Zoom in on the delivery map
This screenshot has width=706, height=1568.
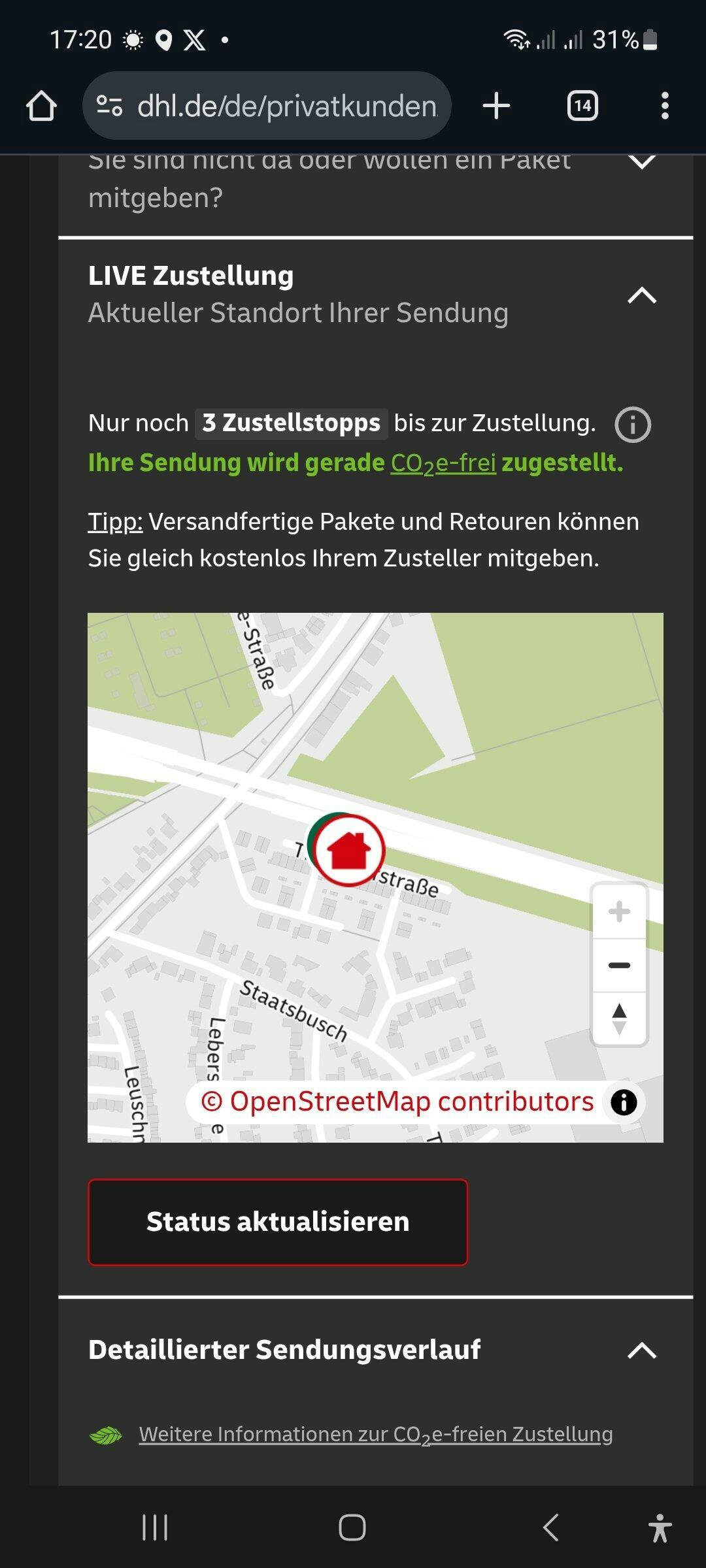click(x=619, y=911)
